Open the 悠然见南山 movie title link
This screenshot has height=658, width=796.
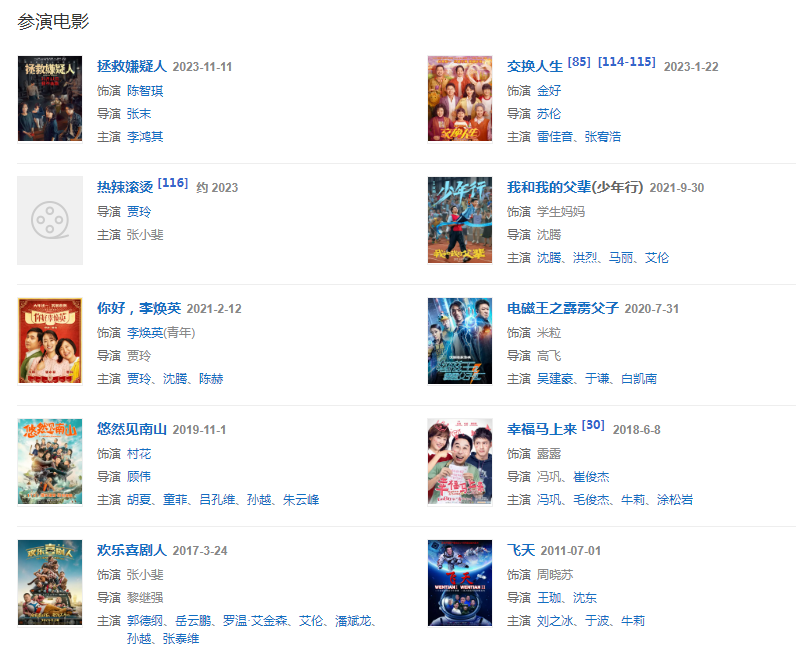point(131,430)
